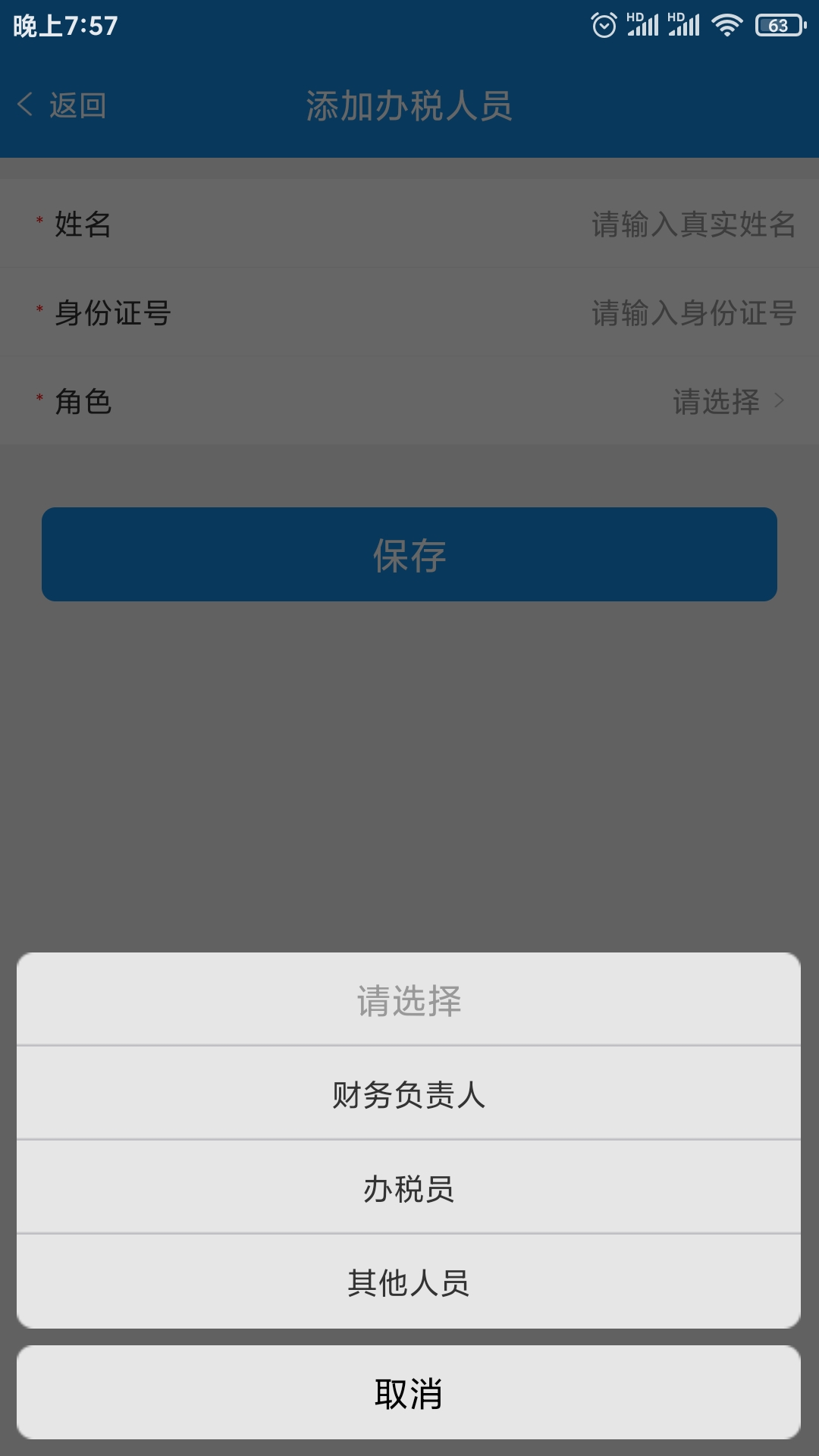Select 财务负责人 as the role
The width and height of the screenshot is (819, 1456).
tap(409, 1094)
